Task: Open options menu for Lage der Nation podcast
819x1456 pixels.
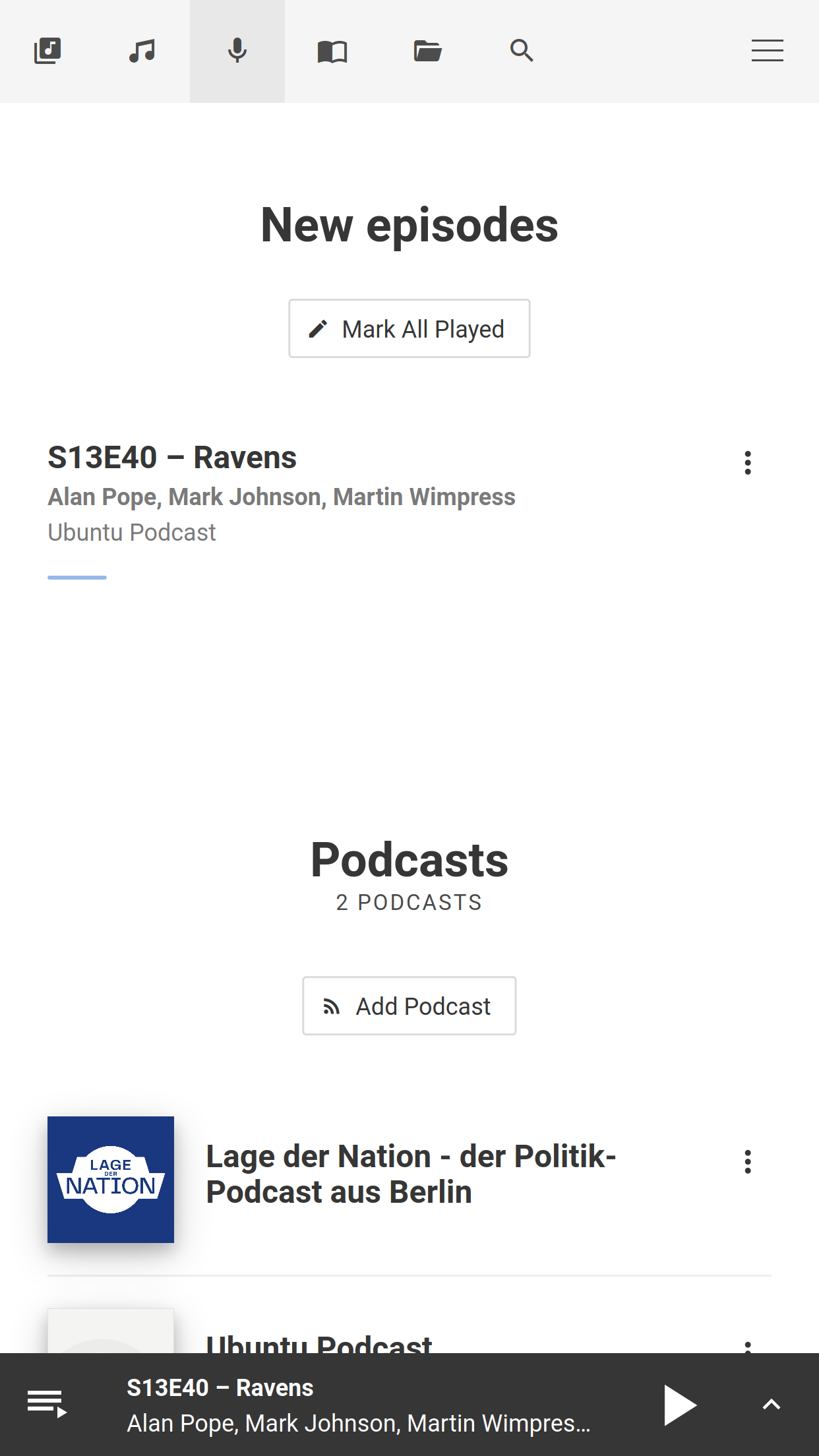Action: (x=747, y=1161)
